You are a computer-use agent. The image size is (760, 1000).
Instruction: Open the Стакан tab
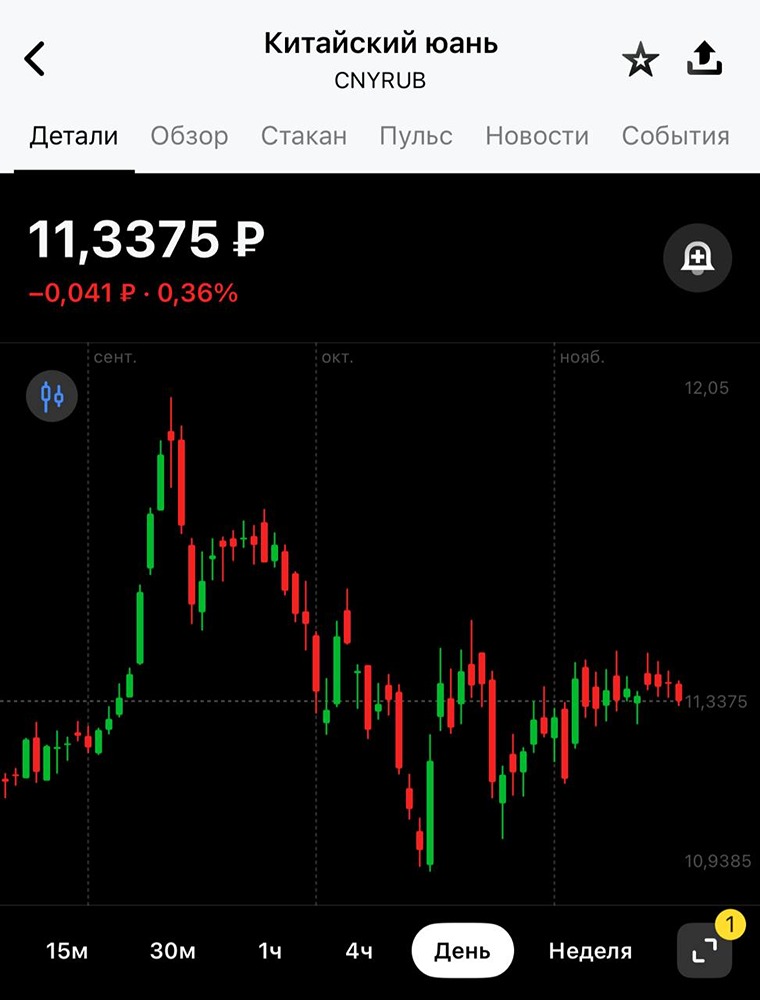click(304, 136)
